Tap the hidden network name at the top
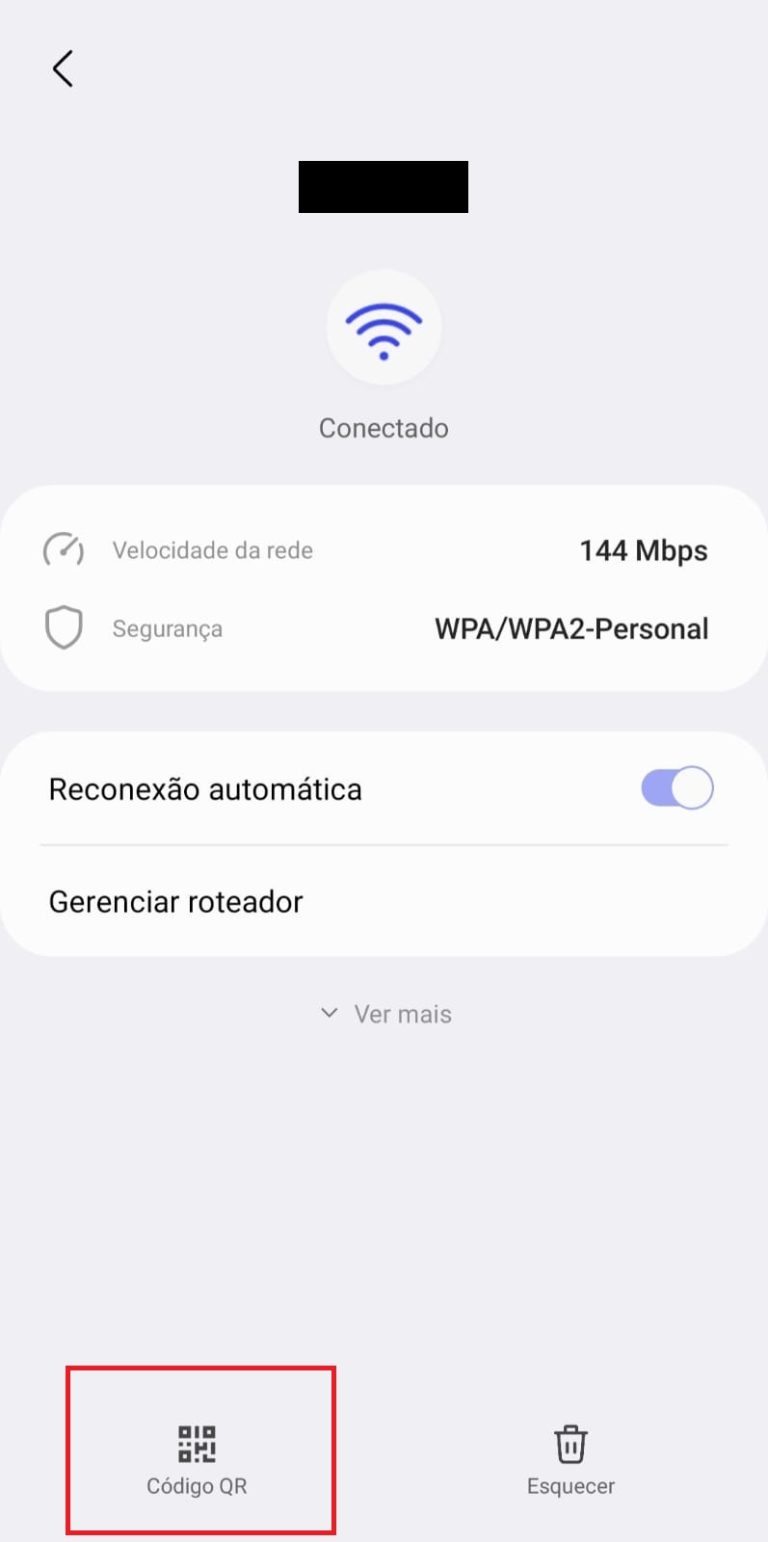Screen dimensions: 768x1542 click(x=383, y=187)
